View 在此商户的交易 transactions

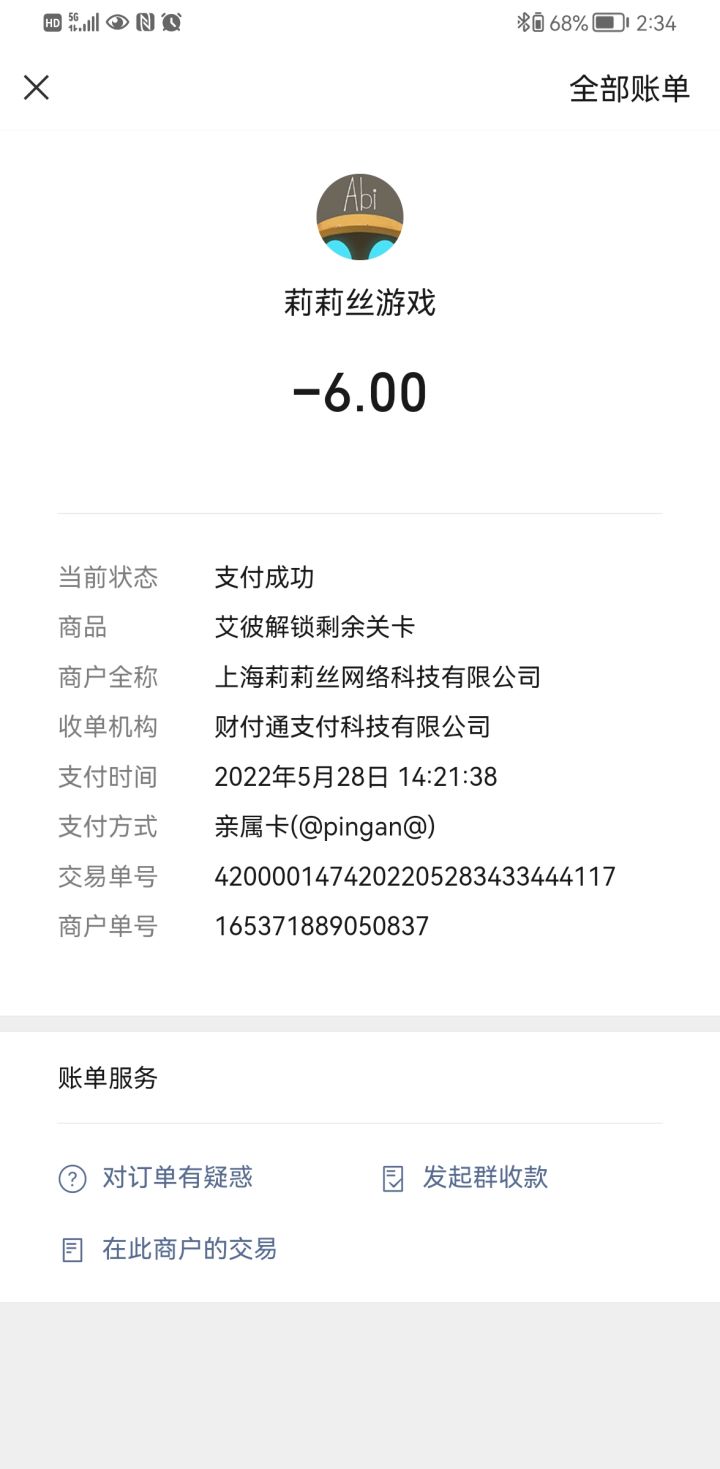click(168, 1249)
